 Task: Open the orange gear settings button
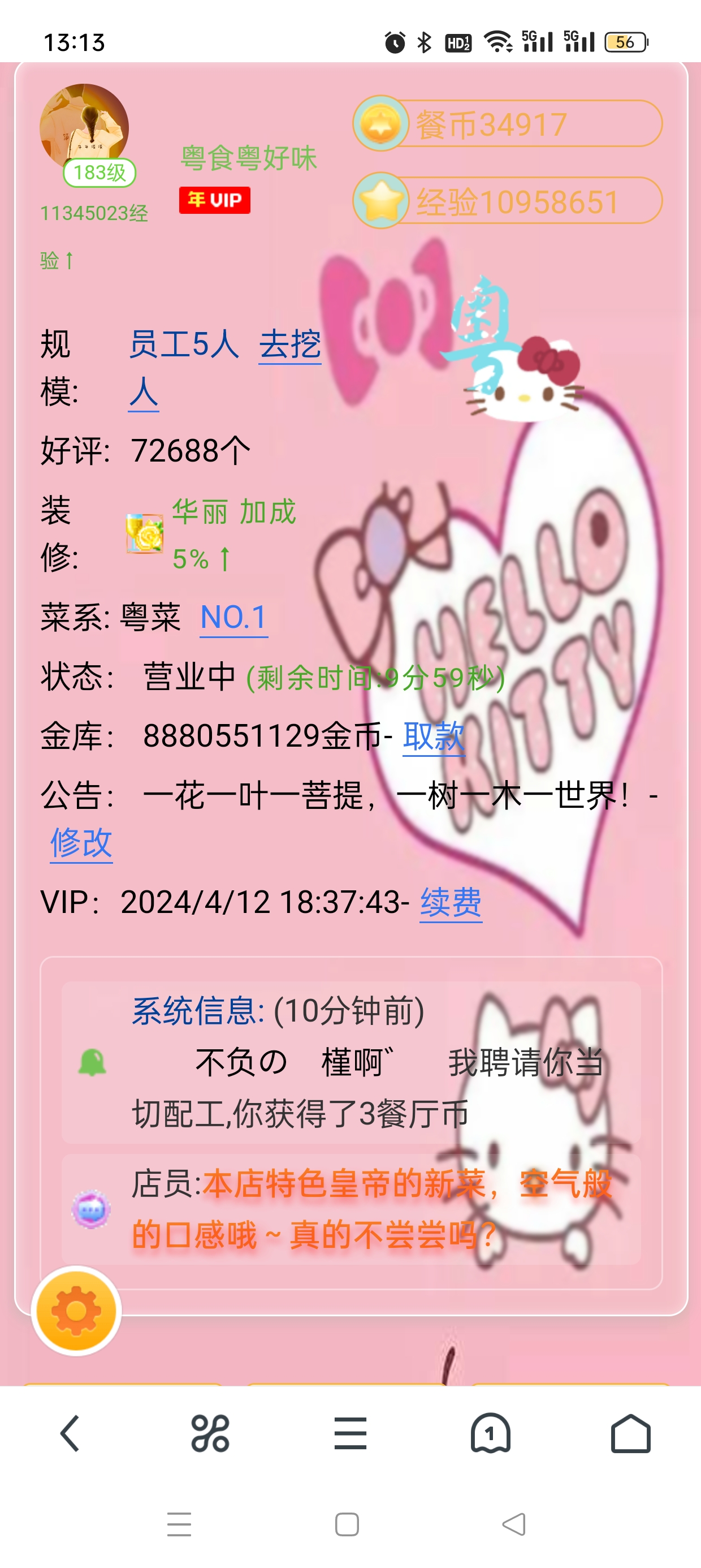click(x=77, y=1311)
